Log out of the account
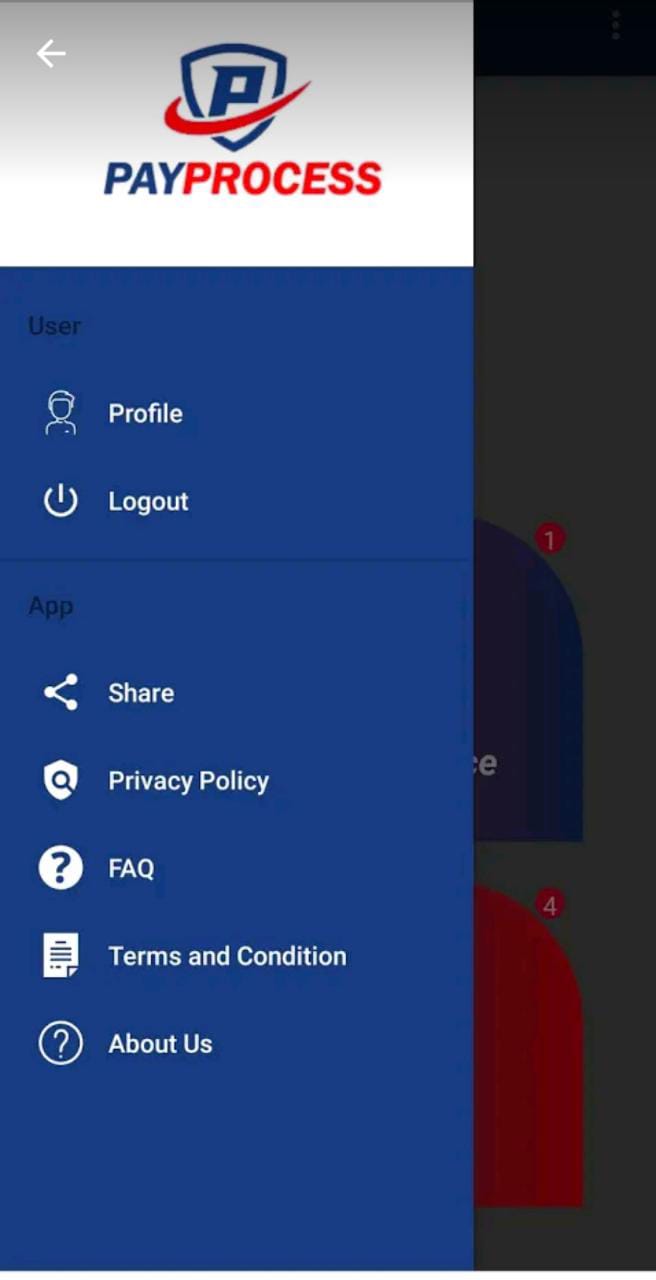This screenshot has height=1280, width=656. click(147, 501)
